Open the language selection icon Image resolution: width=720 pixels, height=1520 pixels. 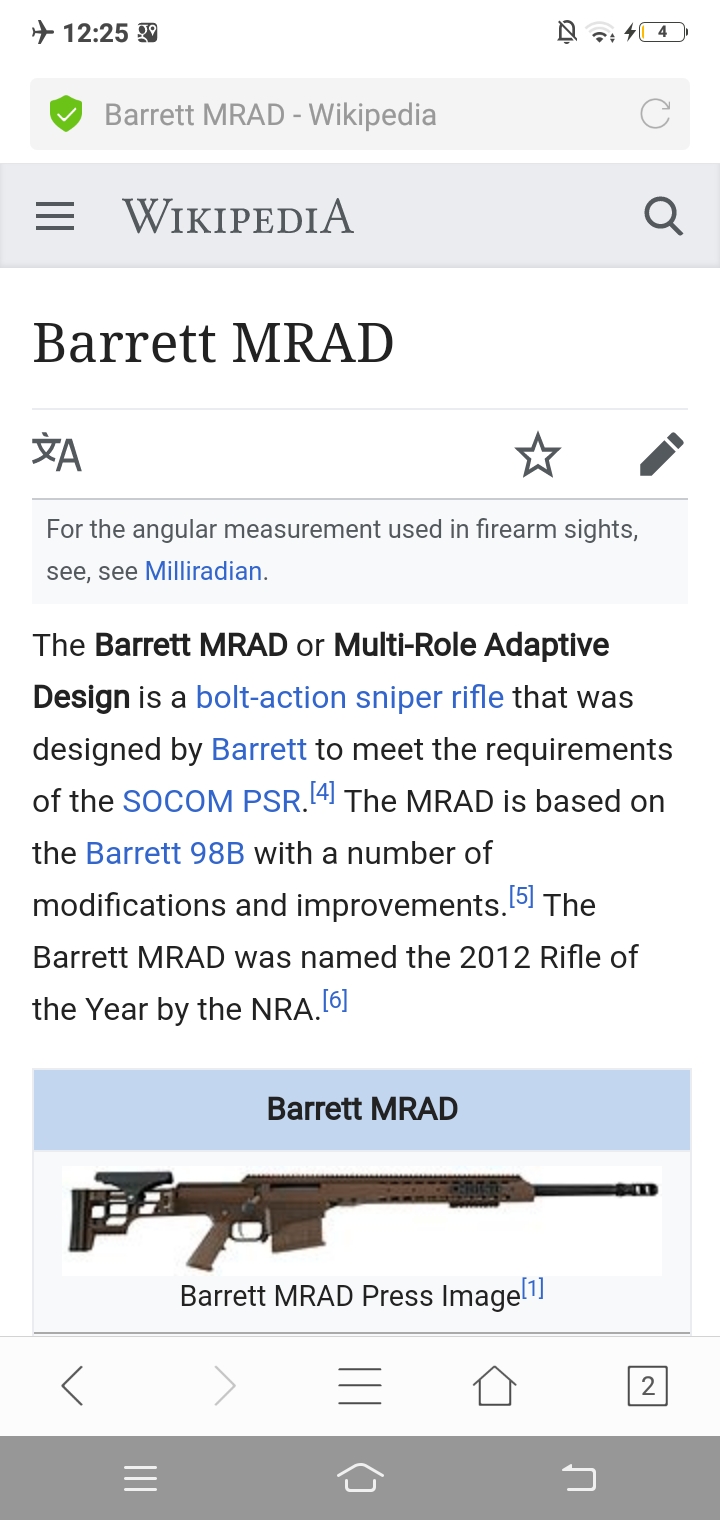point(57,452)
